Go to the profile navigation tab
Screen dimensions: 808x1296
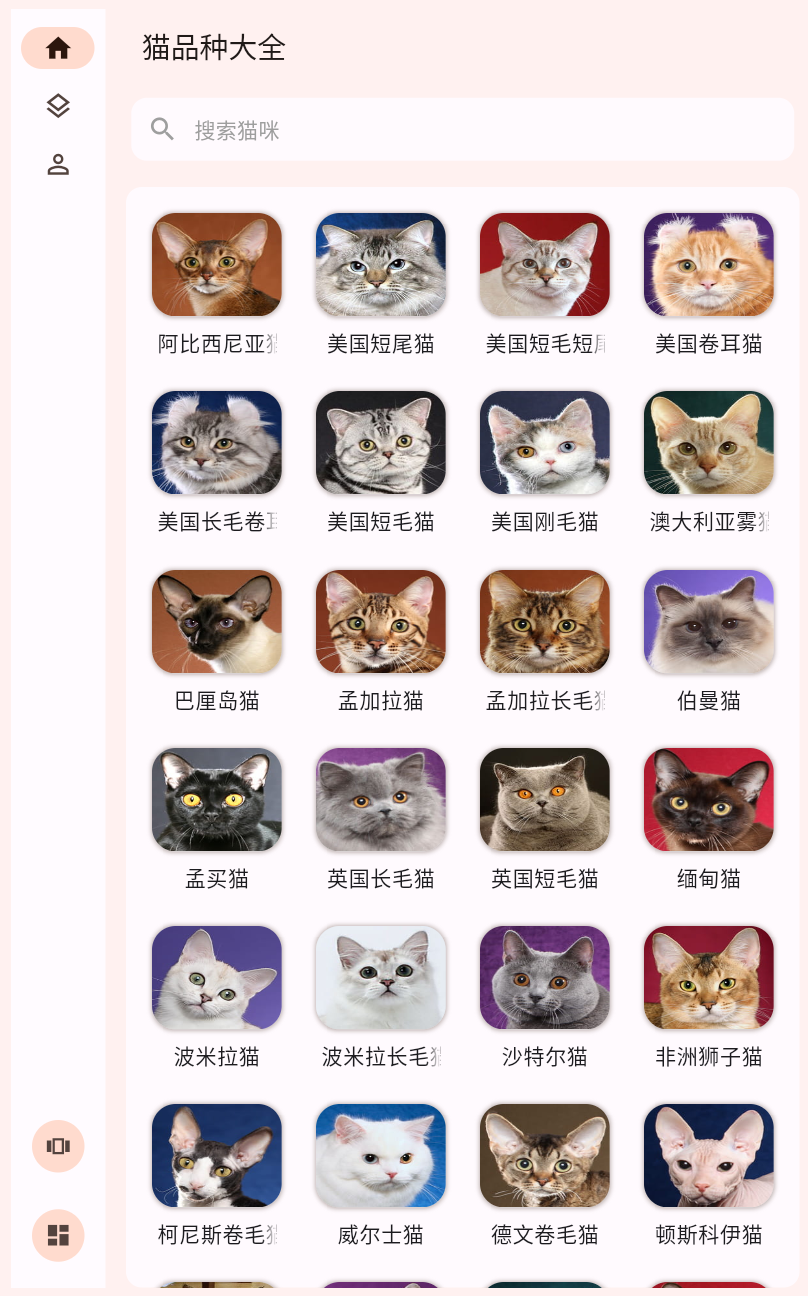click(58, 165)
